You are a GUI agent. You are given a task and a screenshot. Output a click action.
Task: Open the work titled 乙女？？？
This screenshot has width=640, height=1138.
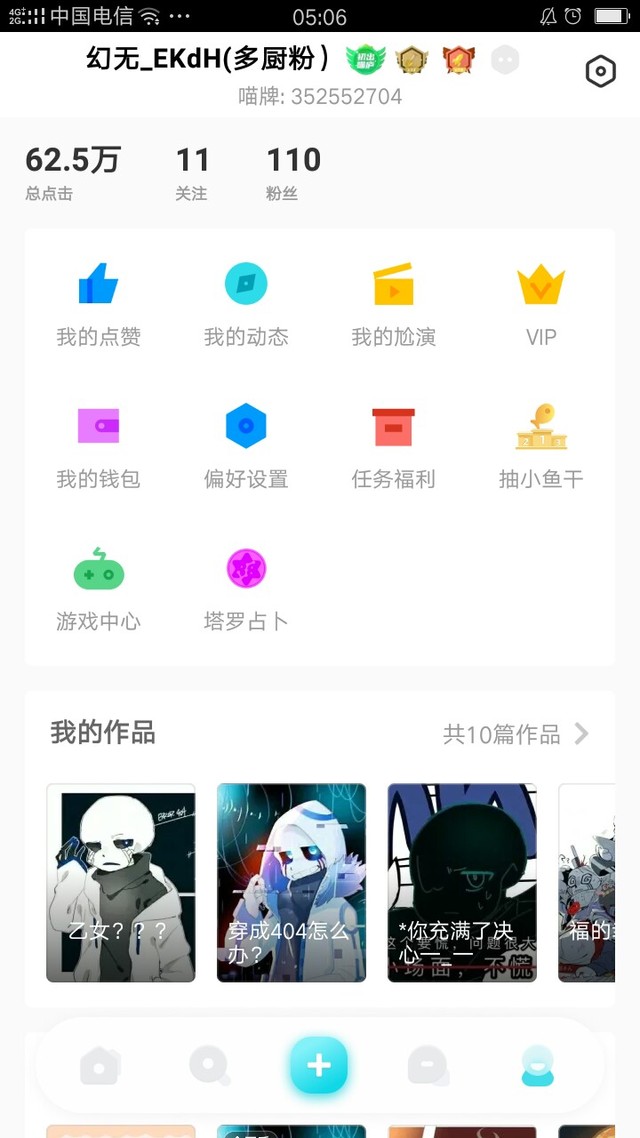pos(121,882)
